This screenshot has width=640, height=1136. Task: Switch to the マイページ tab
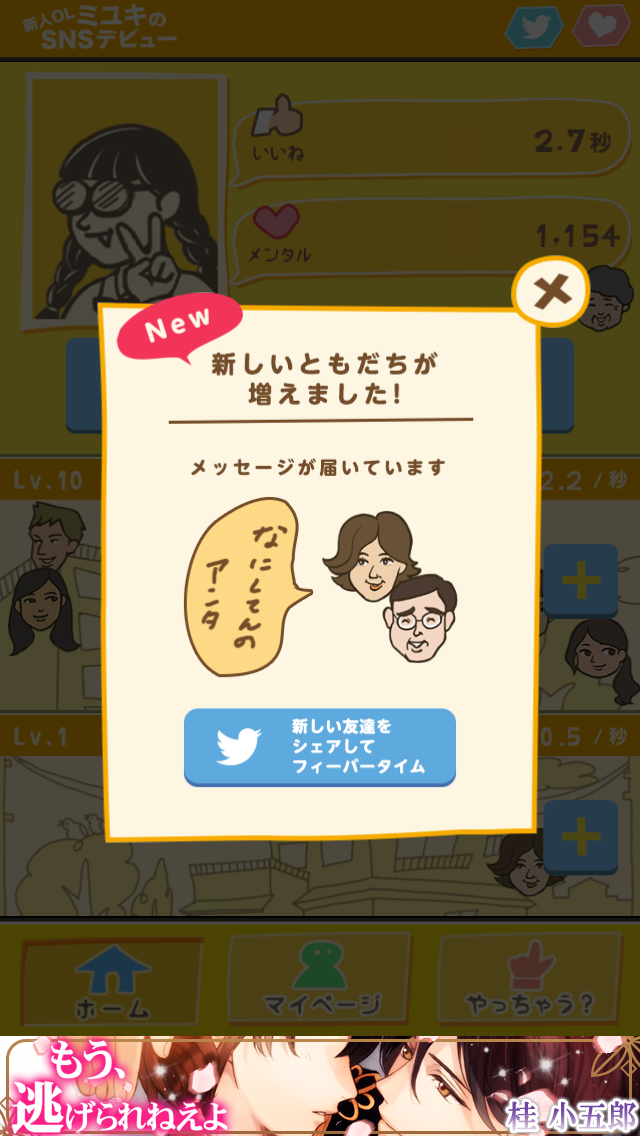[x=320, y=982]
